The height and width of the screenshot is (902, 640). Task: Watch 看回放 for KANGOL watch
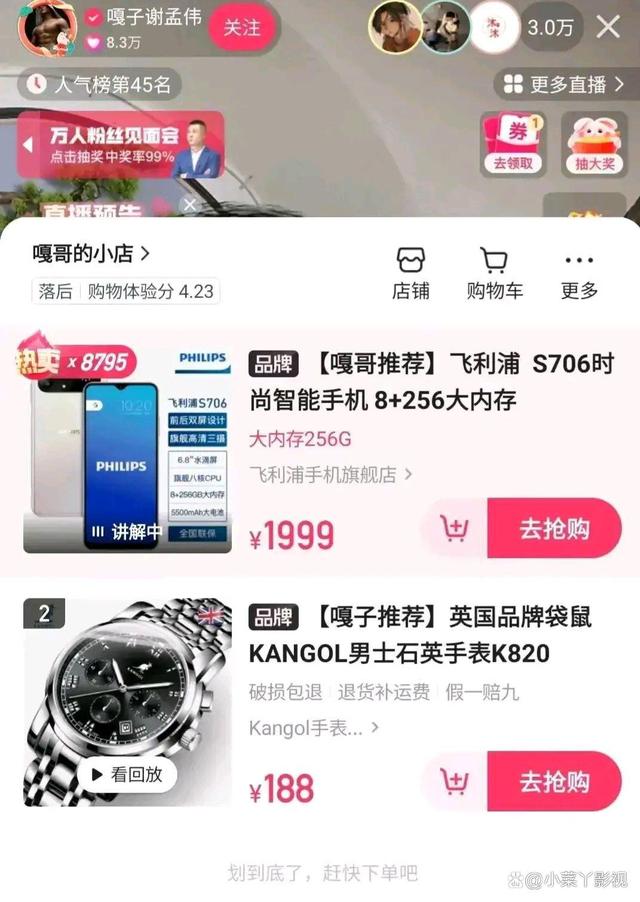pyautogui.click(x=127, y=773)
